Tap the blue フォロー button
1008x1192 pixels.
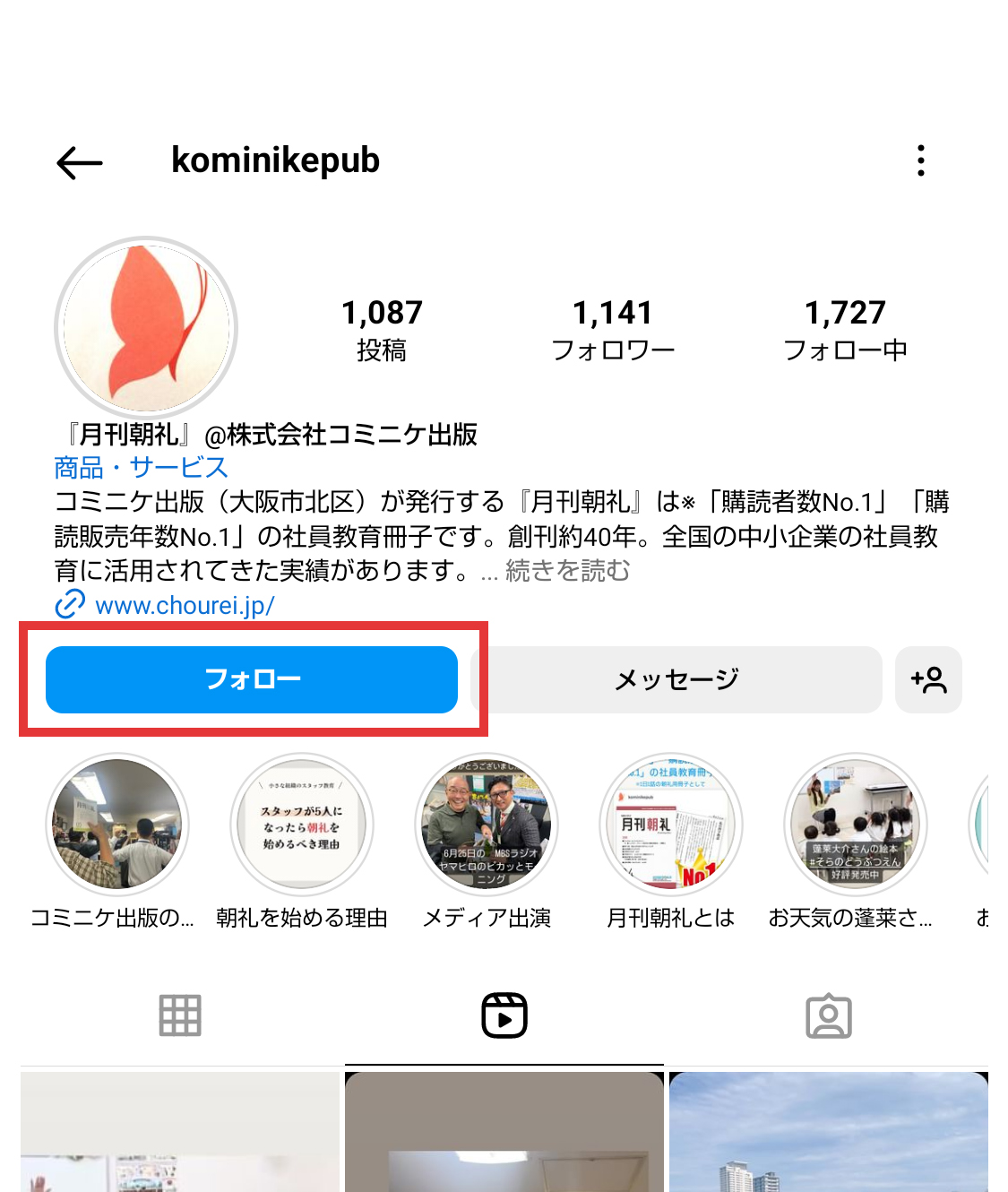252,679
